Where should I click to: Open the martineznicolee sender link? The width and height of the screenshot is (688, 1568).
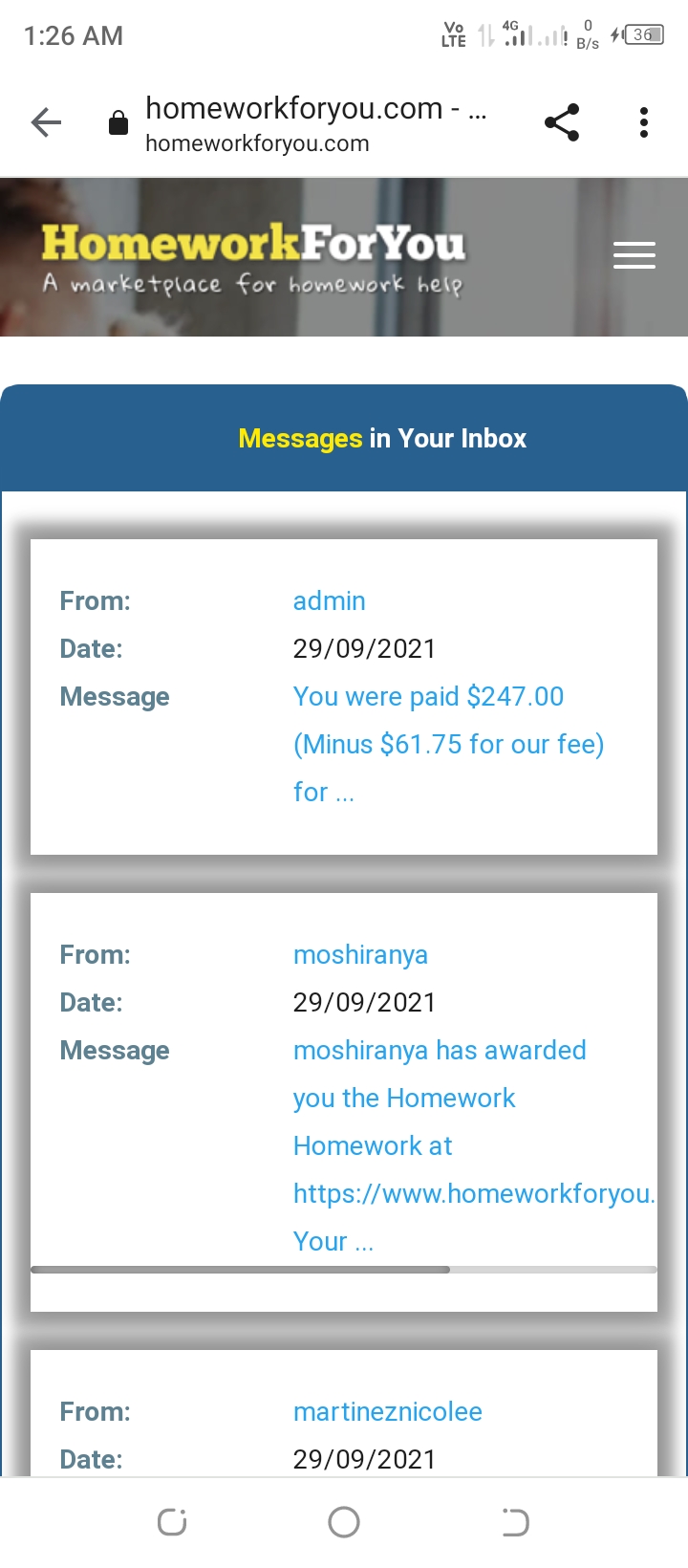click(x=387, y=1412)
